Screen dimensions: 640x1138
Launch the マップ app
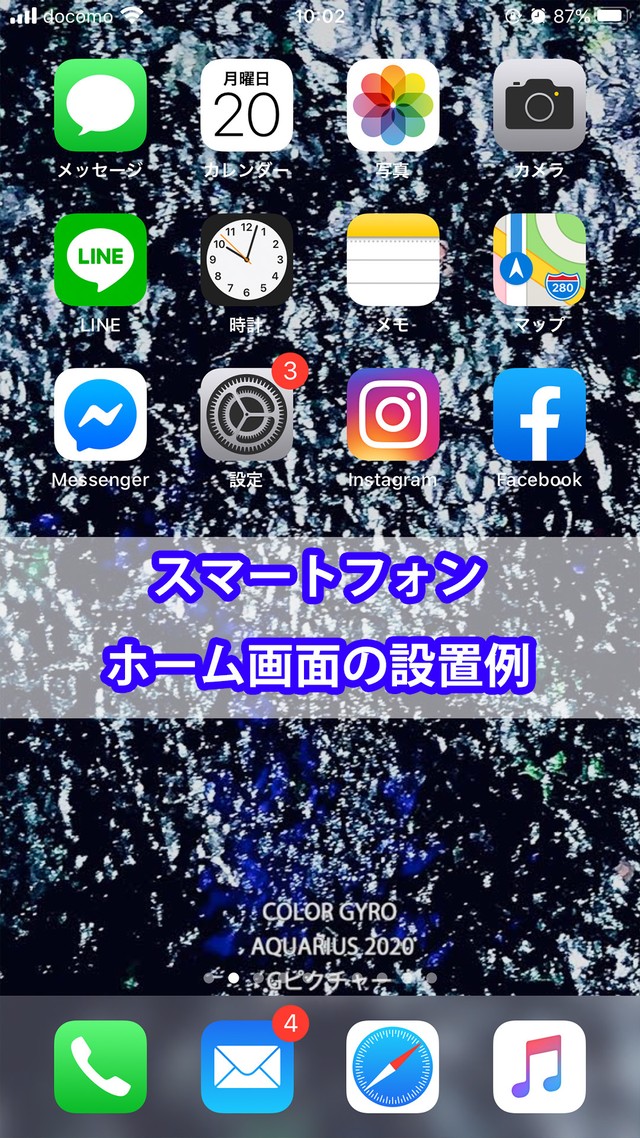tap(539, 260)
